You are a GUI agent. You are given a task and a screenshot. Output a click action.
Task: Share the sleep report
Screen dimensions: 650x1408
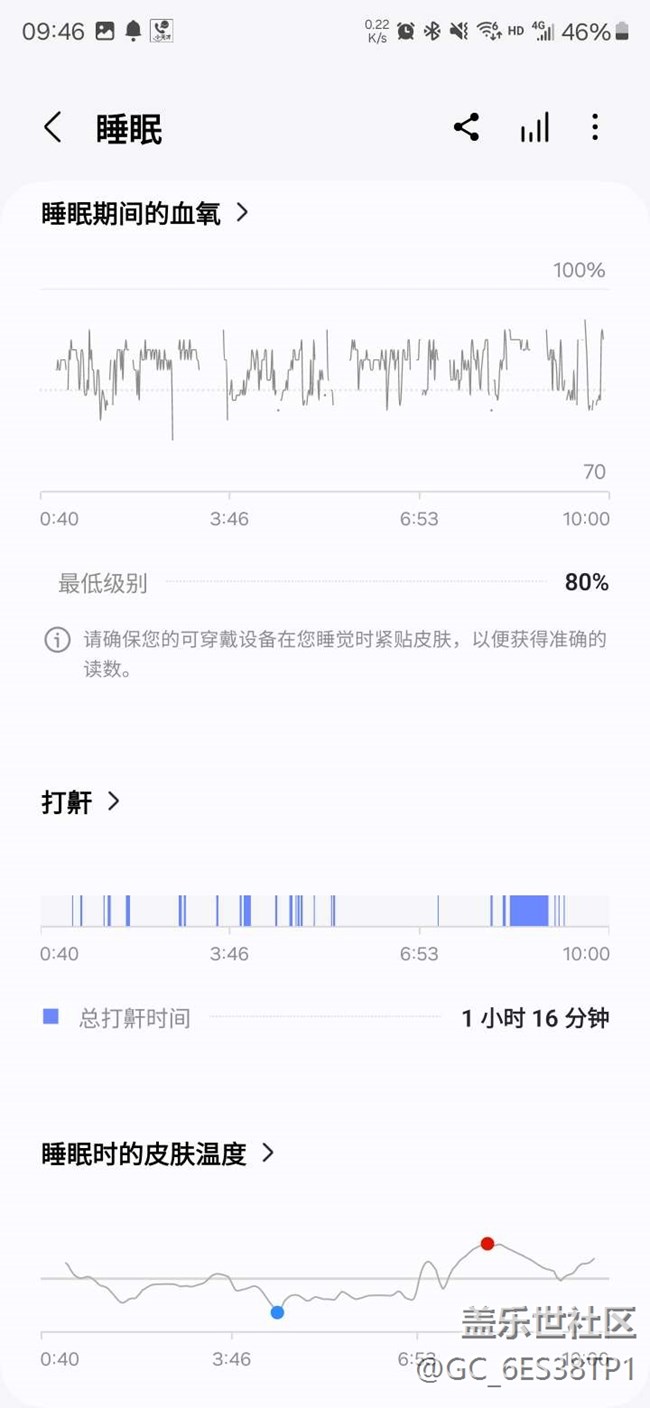466,127
